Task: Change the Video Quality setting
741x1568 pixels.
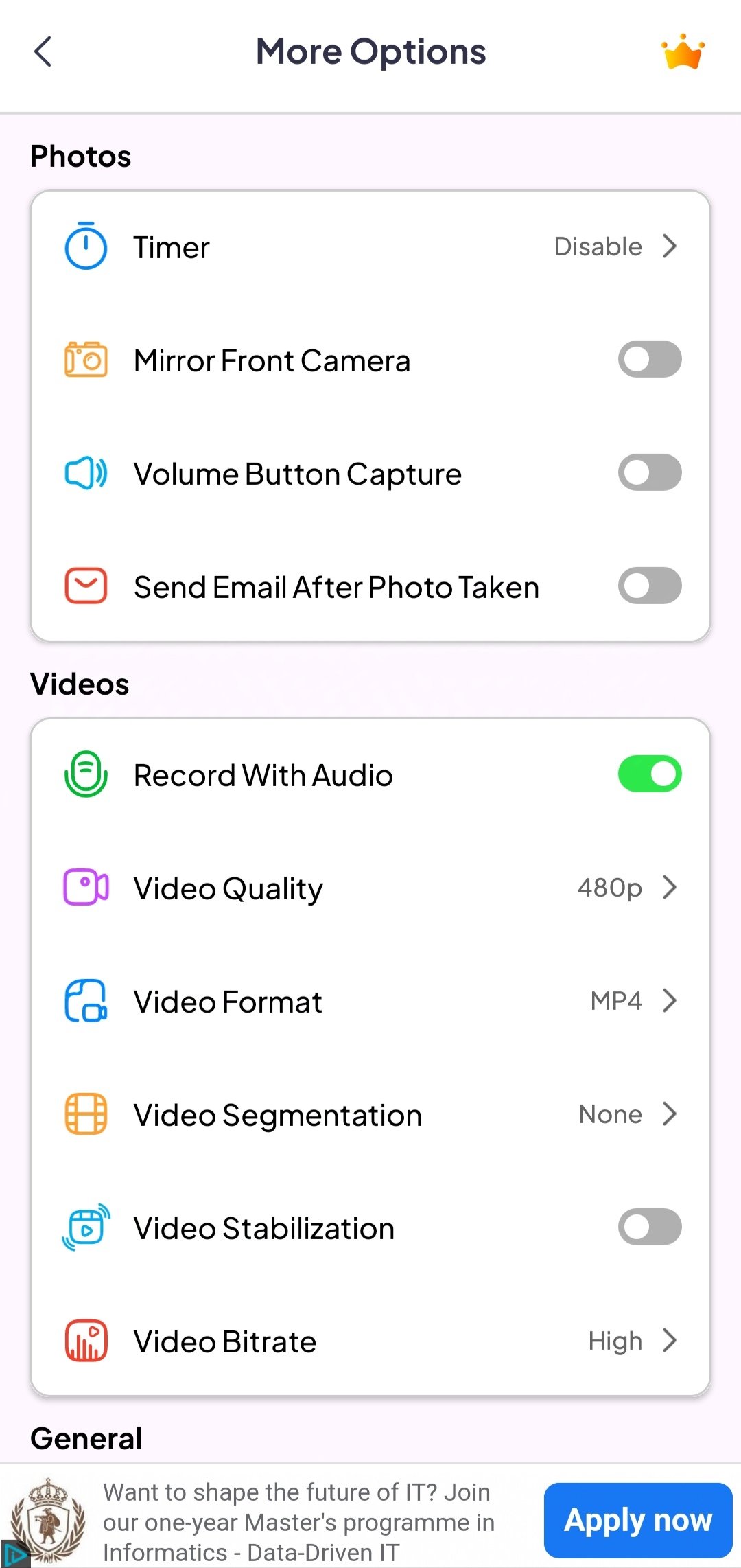Action: click(370, 888)
